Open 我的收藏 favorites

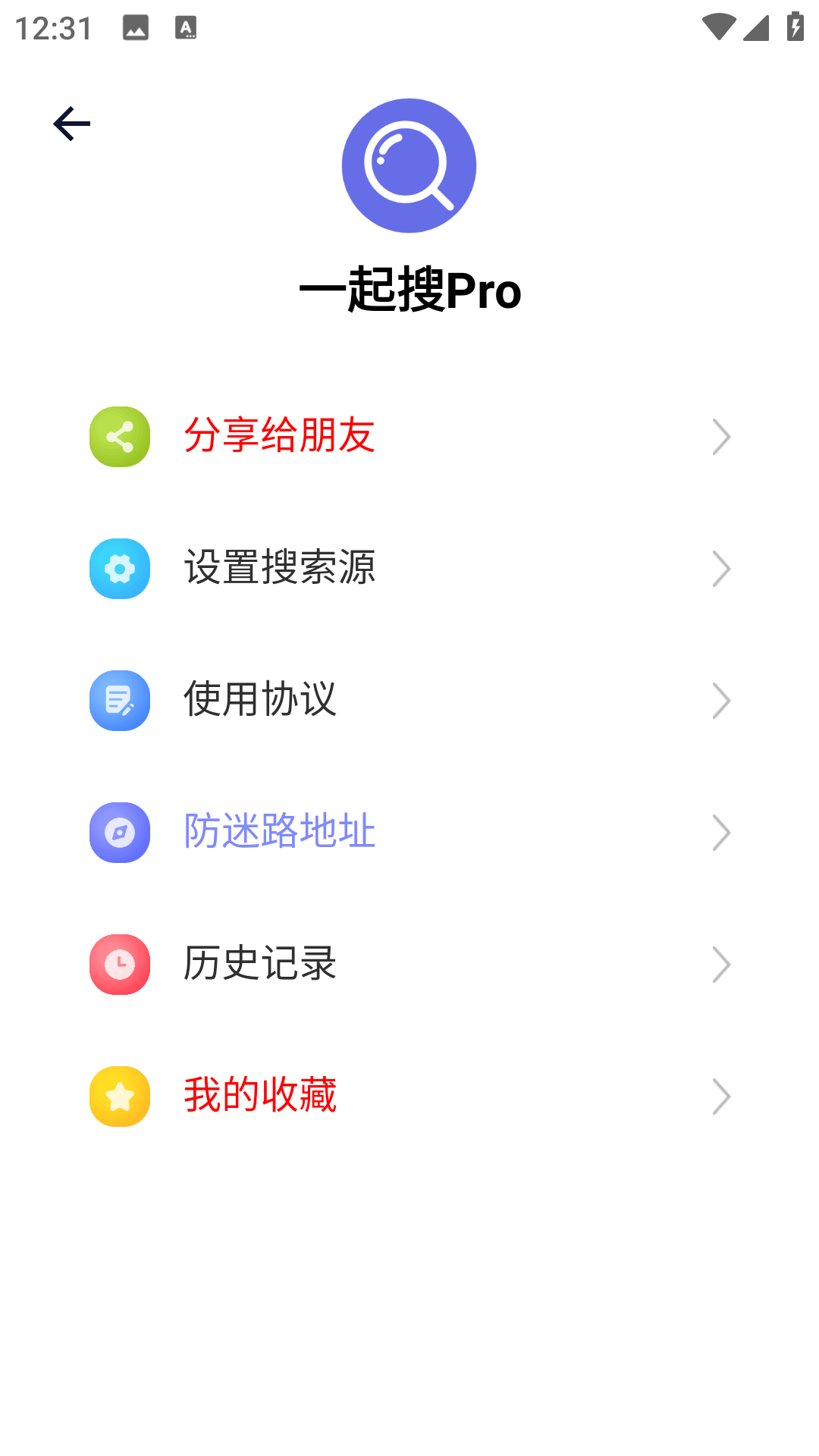(x=409, y=1097)
